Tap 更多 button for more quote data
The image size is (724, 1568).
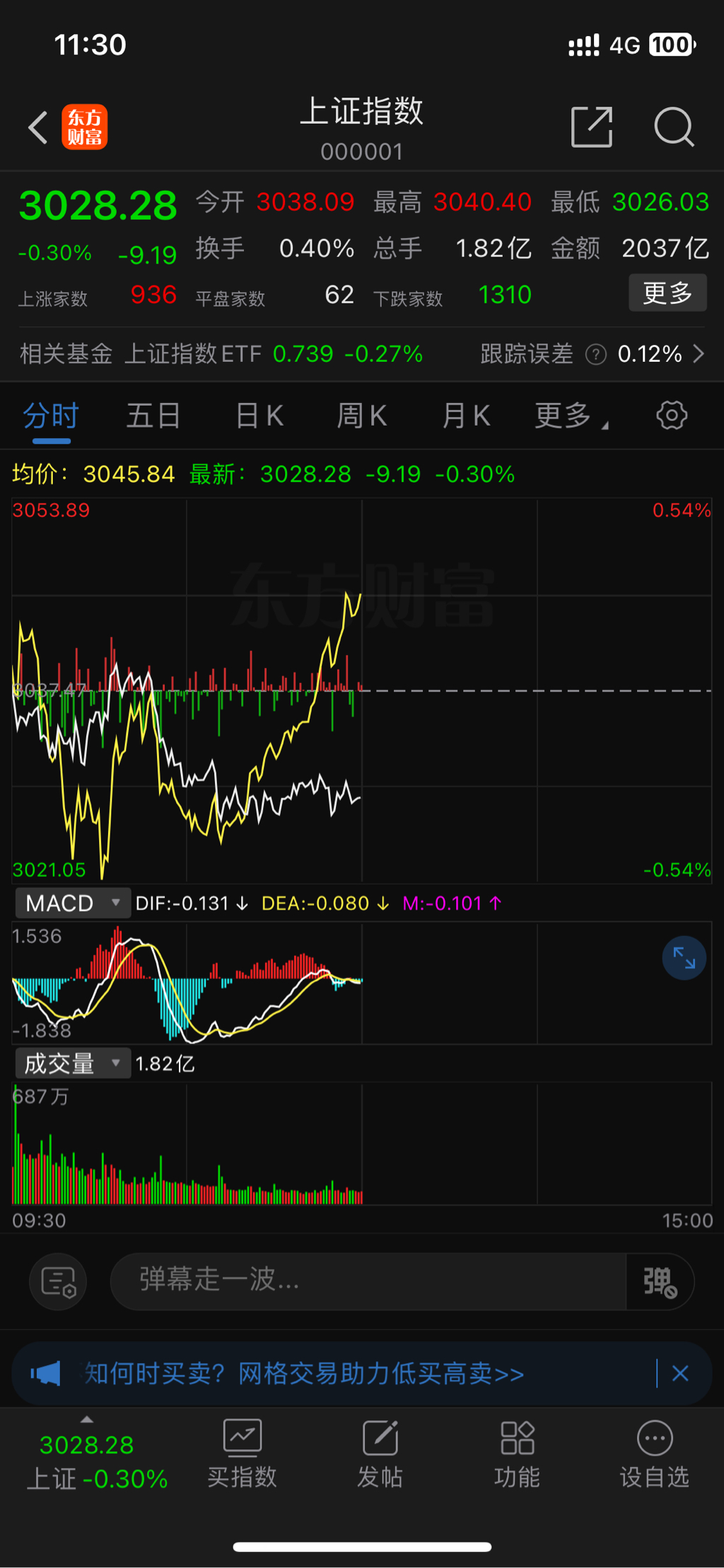tap(667, 293)
